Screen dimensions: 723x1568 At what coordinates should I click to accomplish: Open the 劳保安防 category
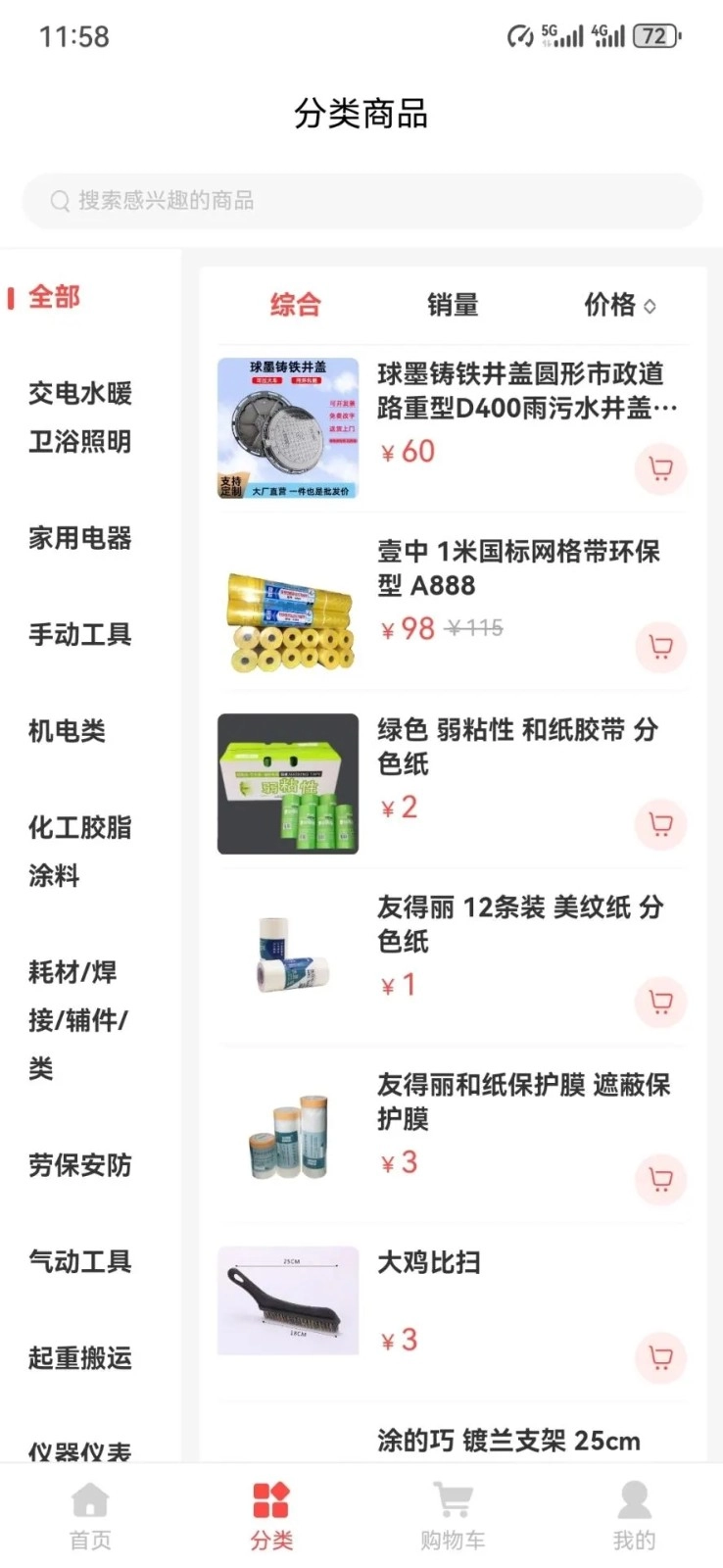point(78,1166)
